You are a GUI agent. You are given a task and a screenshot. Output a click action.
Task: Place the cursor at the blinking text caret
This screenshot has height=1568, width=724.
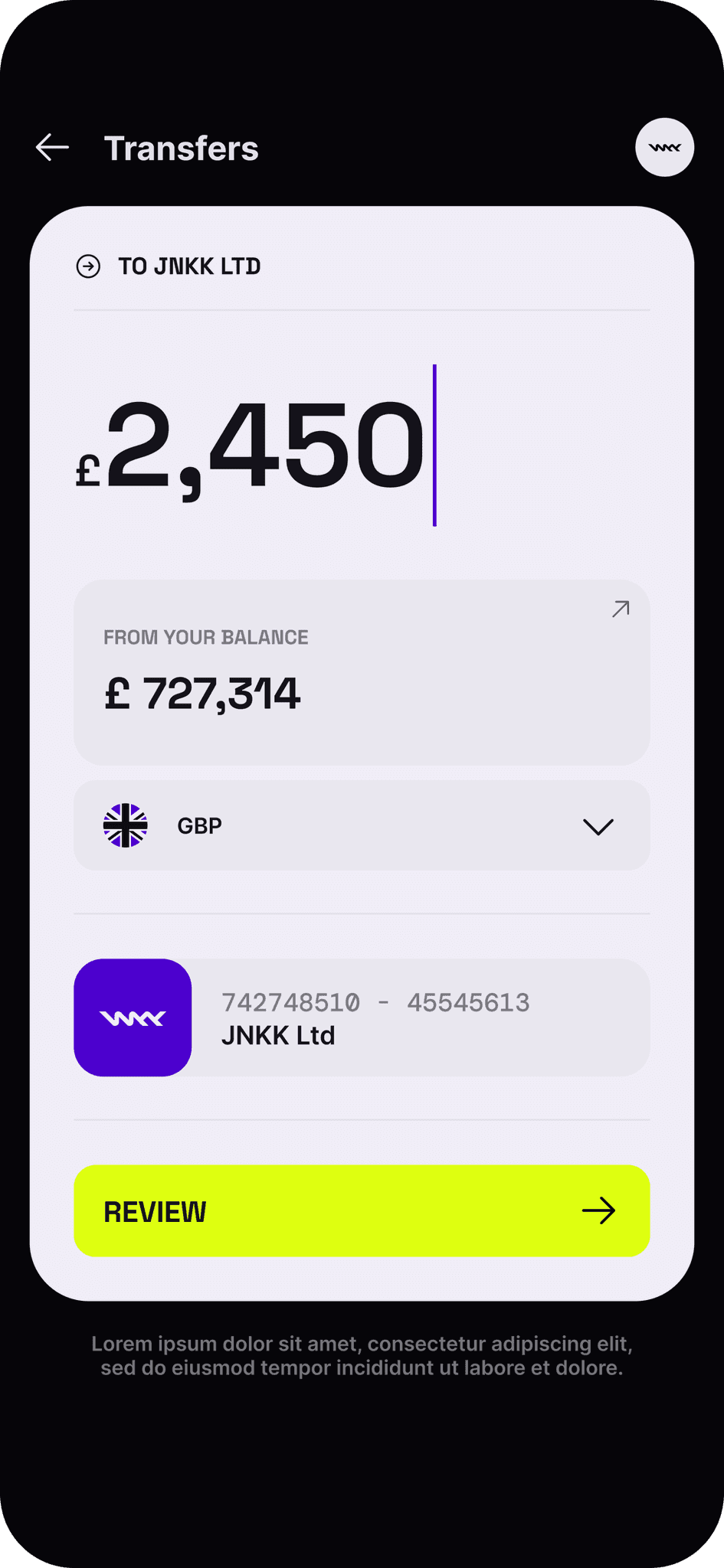pos(435,444)
